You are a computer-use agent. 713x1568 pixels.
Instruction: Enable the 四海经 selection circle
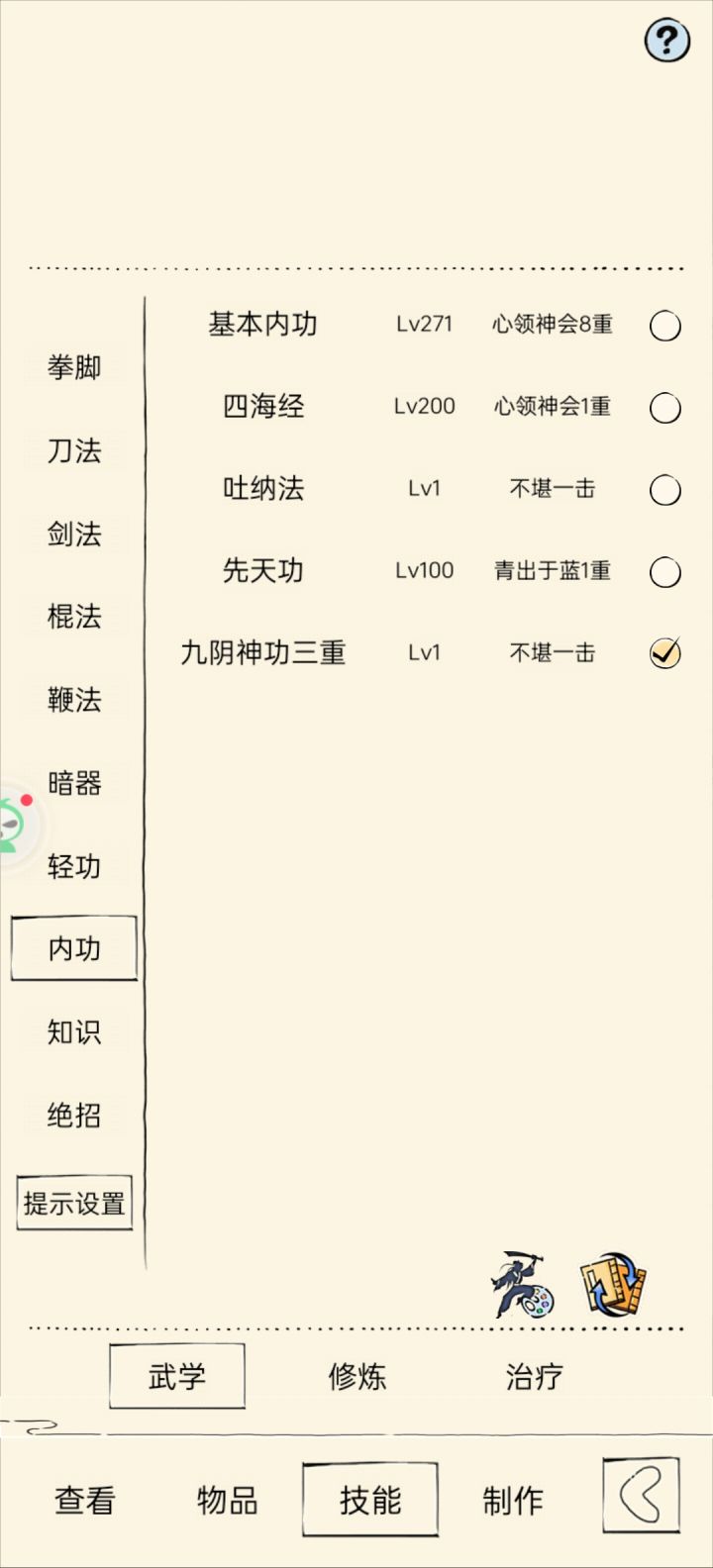[x=665, y=407]
